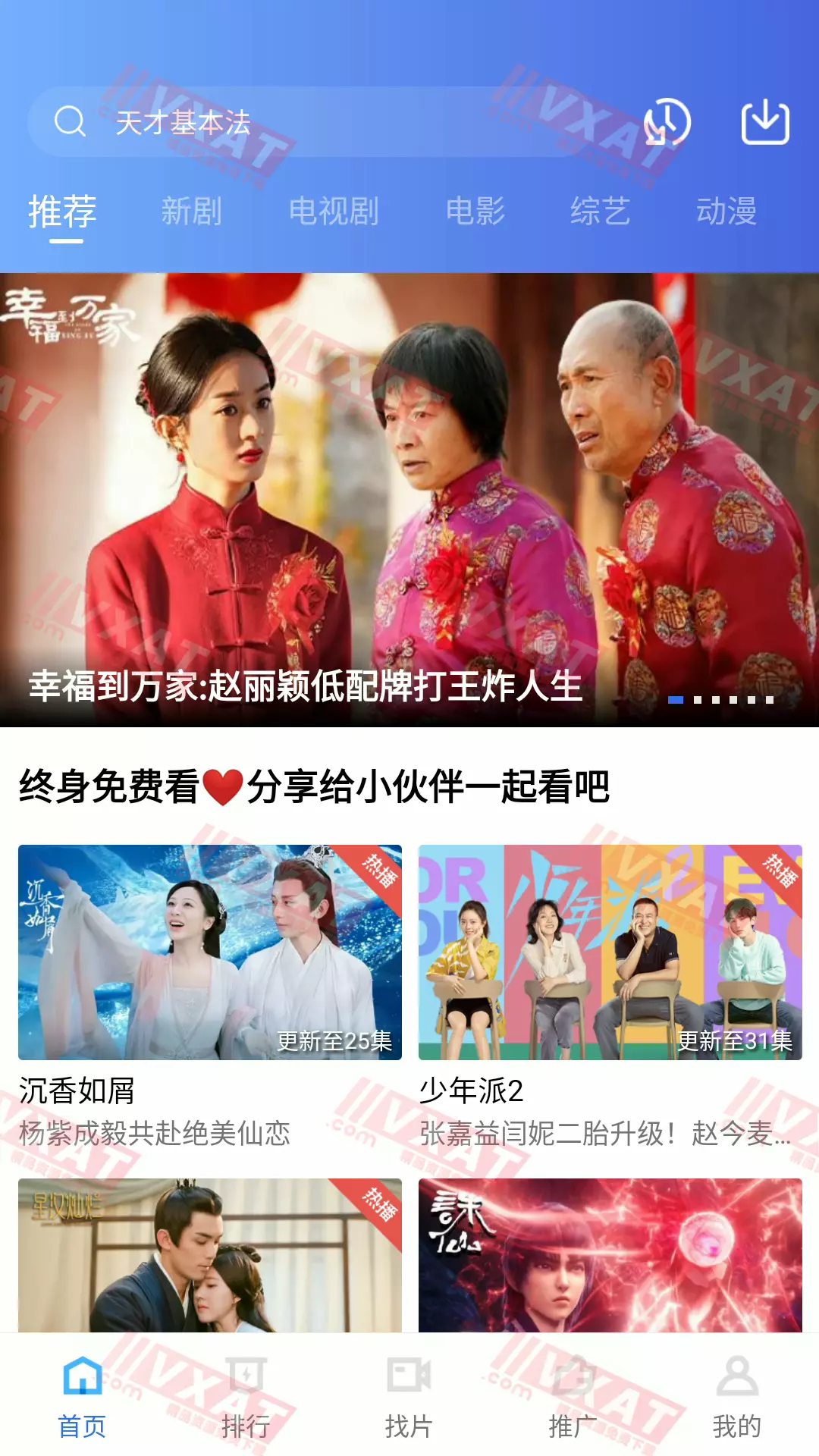
Task: Open the downloads icon
Action: 764,122
